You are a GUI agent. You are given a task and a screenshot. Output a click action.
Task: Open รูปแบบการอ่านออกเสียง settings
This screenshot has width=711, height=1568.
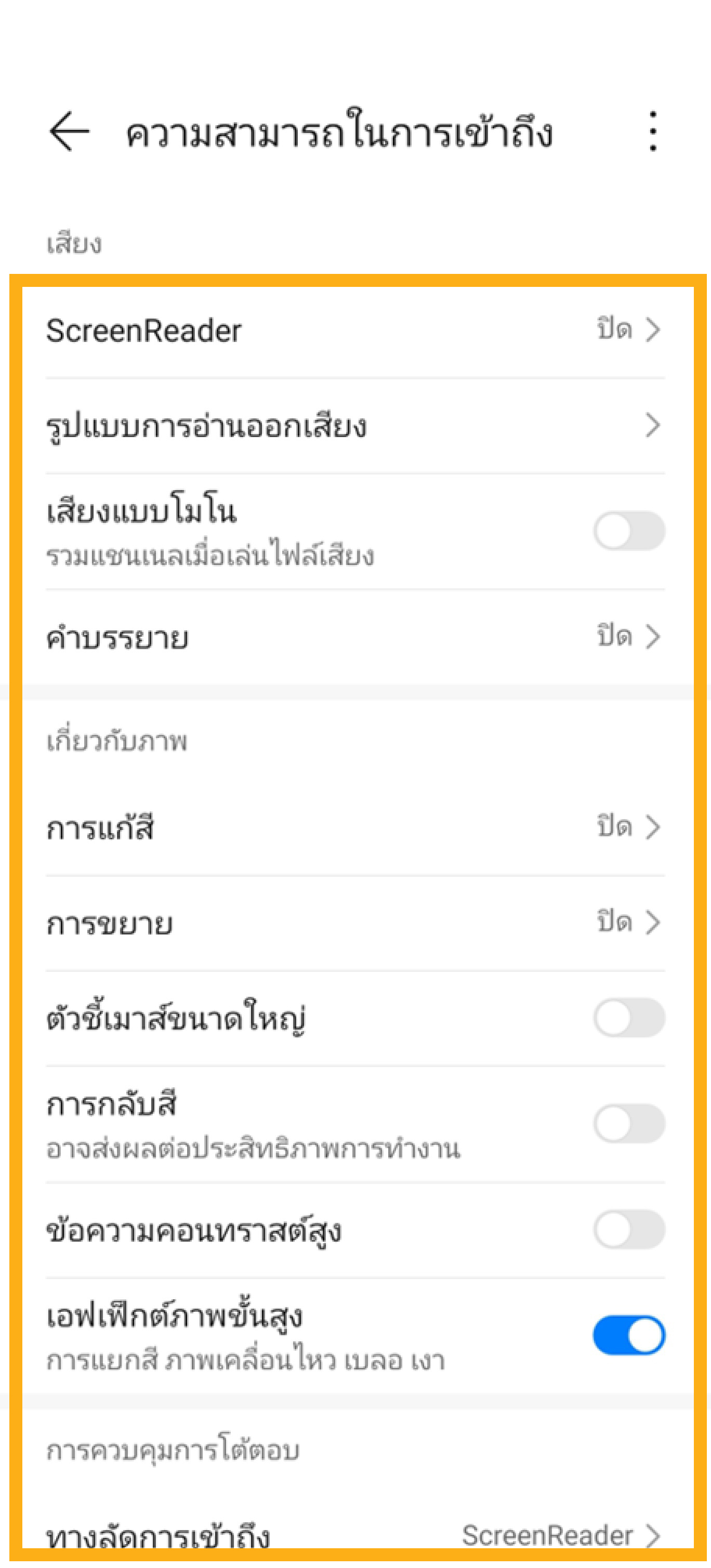point(355,426)
